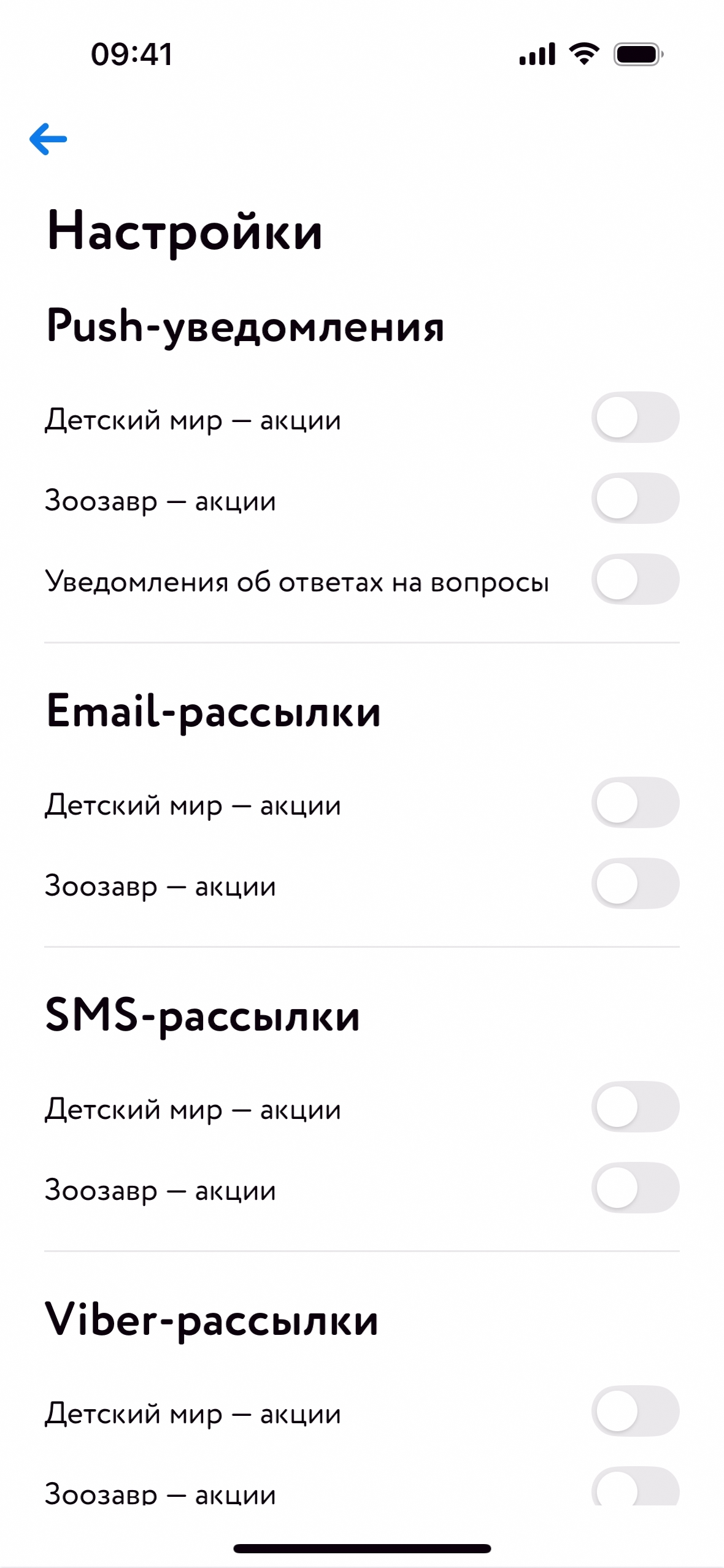Viewport: 724px width, 1568px height.
Task: Toggle Viber Детский мир — акции switch
Action: click(635, 1412)
